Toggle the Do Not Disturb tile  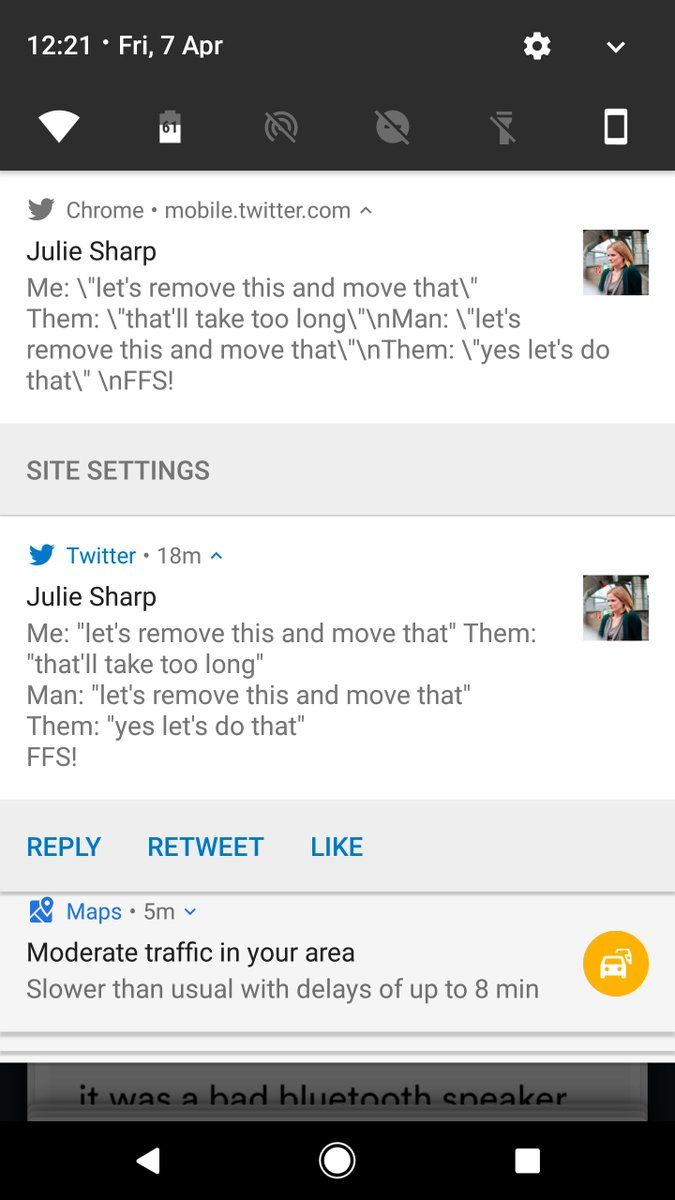point(392,127)
